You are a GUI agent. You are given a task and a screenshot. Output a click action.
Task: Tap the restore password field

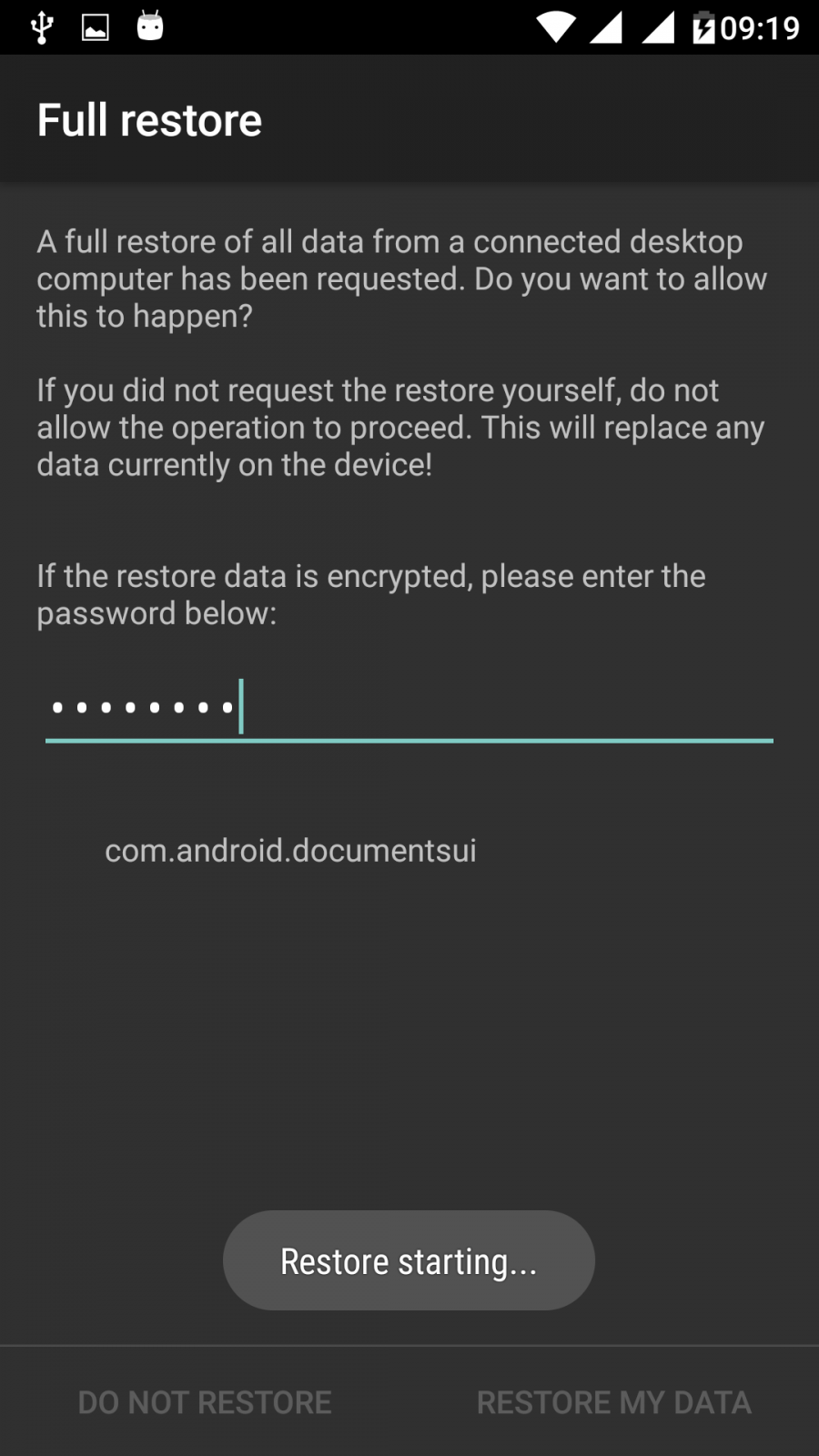(409, 708)
